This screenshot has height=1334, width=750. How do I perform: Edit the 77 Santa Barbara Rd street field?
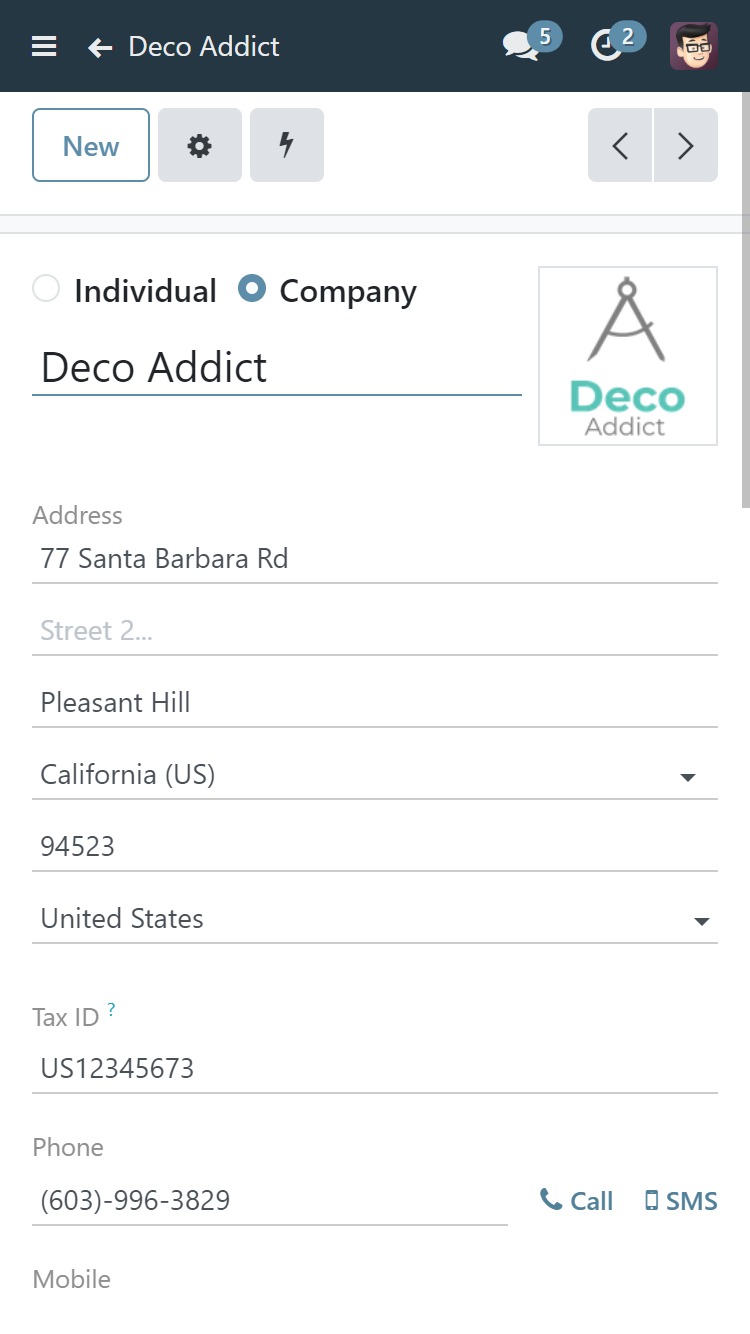[x=374, y=558]
